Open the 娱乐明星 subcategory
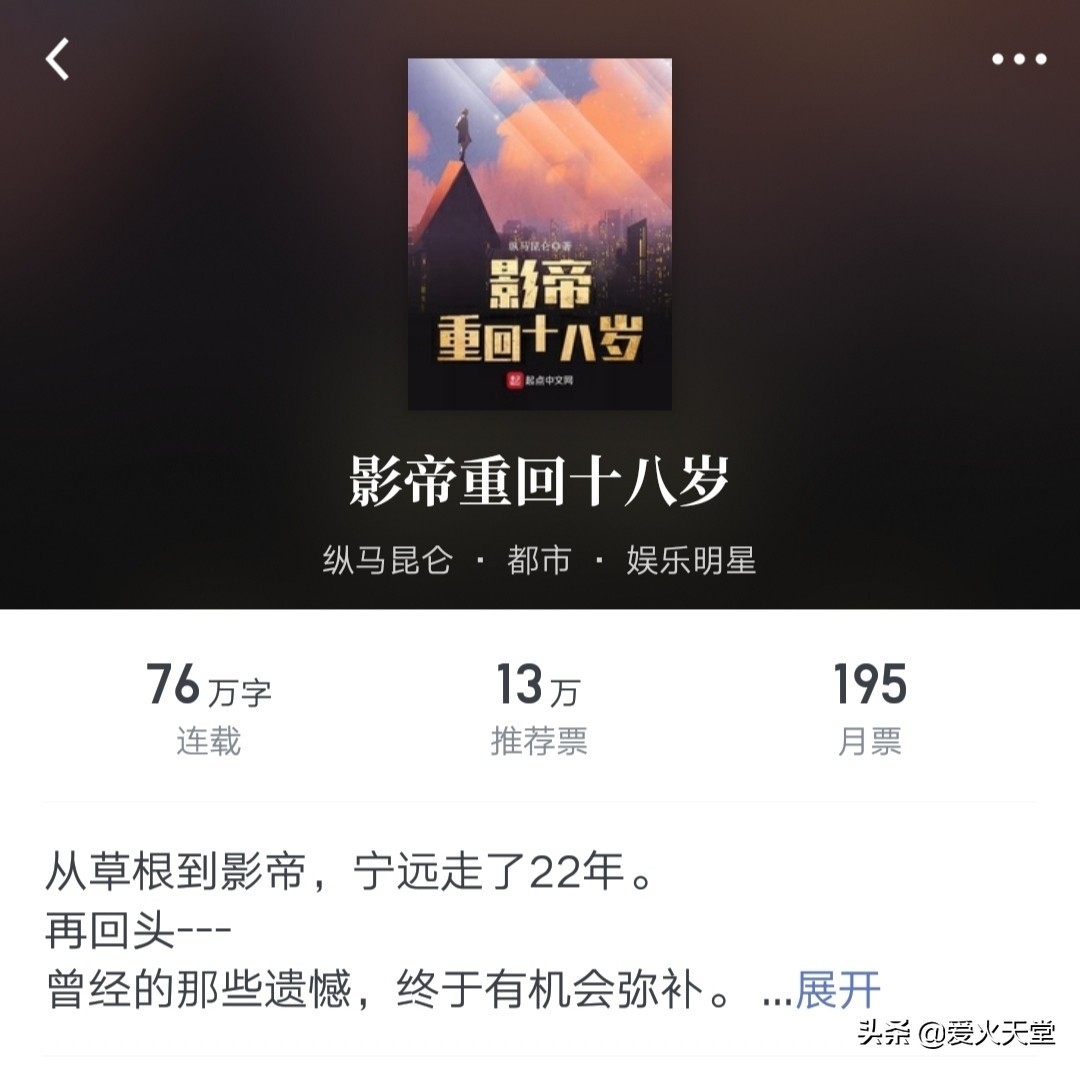Image resolution: width=1080 pixels, height=1071 pixels. 691,560
